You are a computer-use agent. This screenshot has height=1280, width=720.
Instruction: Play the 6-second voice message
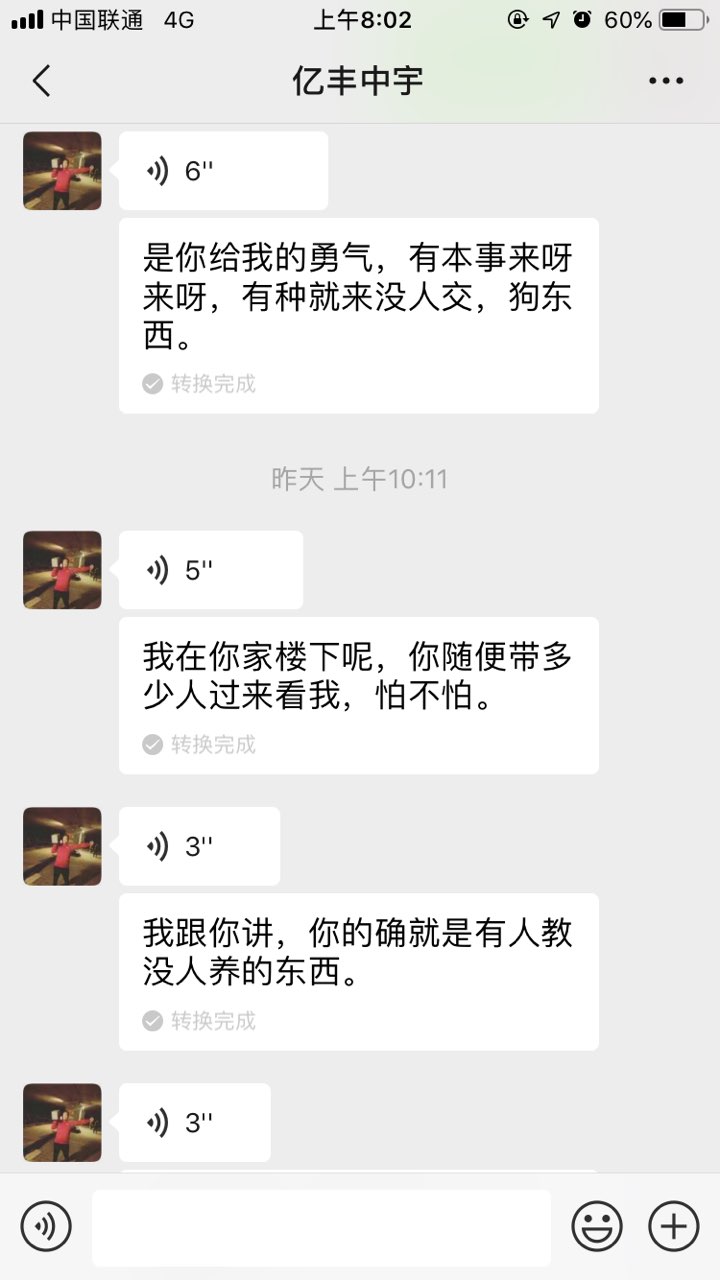pyautogui.click(x=223, y=171)
